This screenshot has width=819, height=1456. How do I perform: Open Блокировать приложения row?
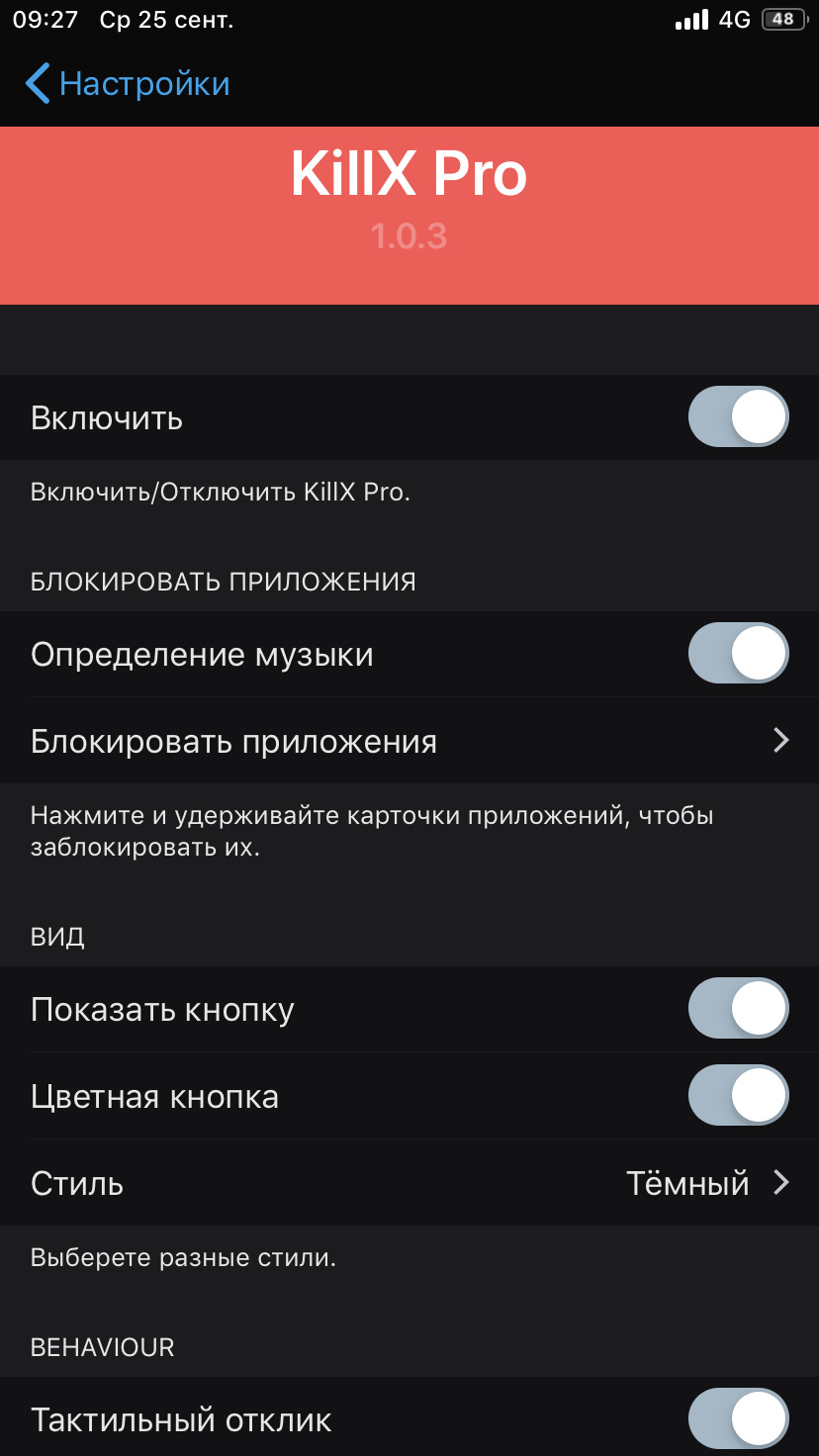click(x=409, y=741)
